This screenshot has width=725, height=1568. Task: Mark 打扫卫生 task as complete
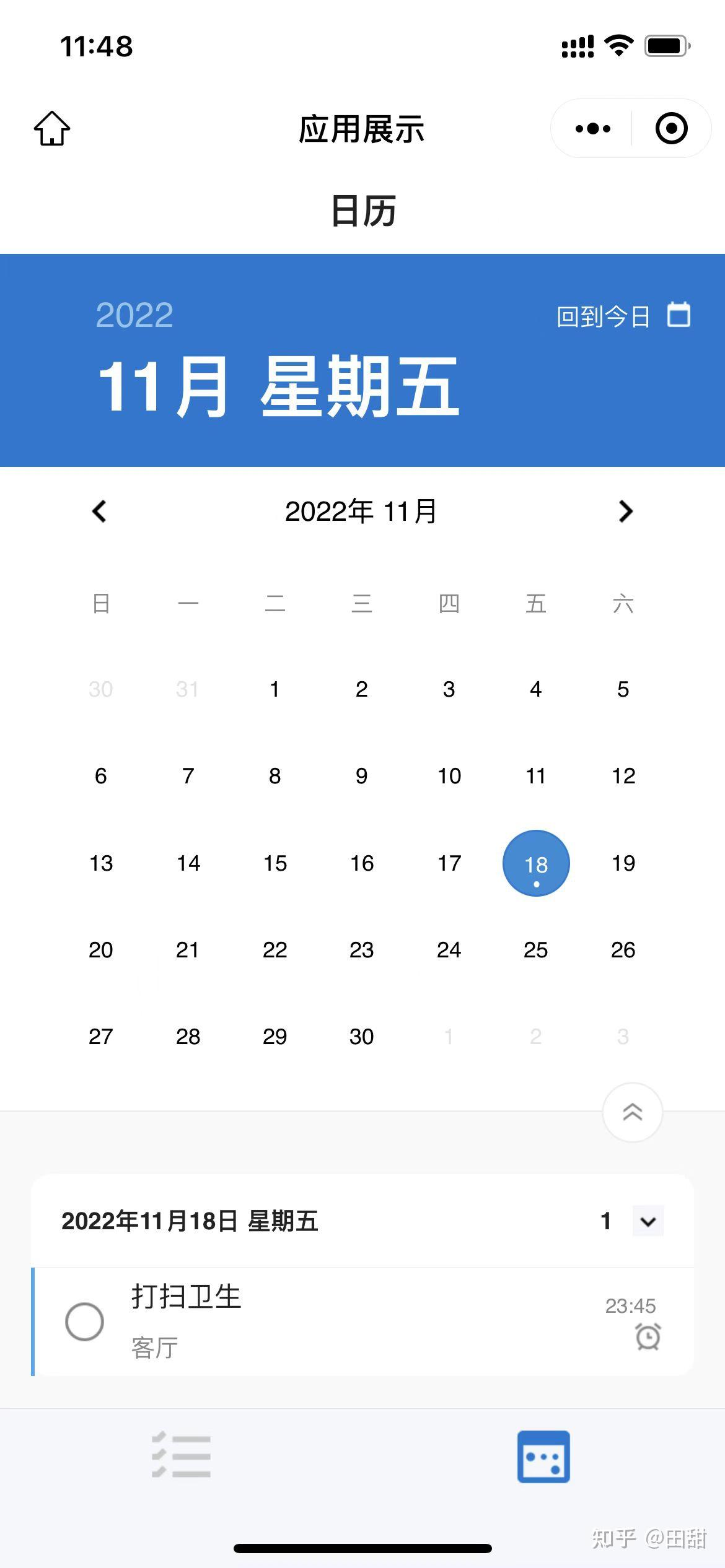point(84,1322)
